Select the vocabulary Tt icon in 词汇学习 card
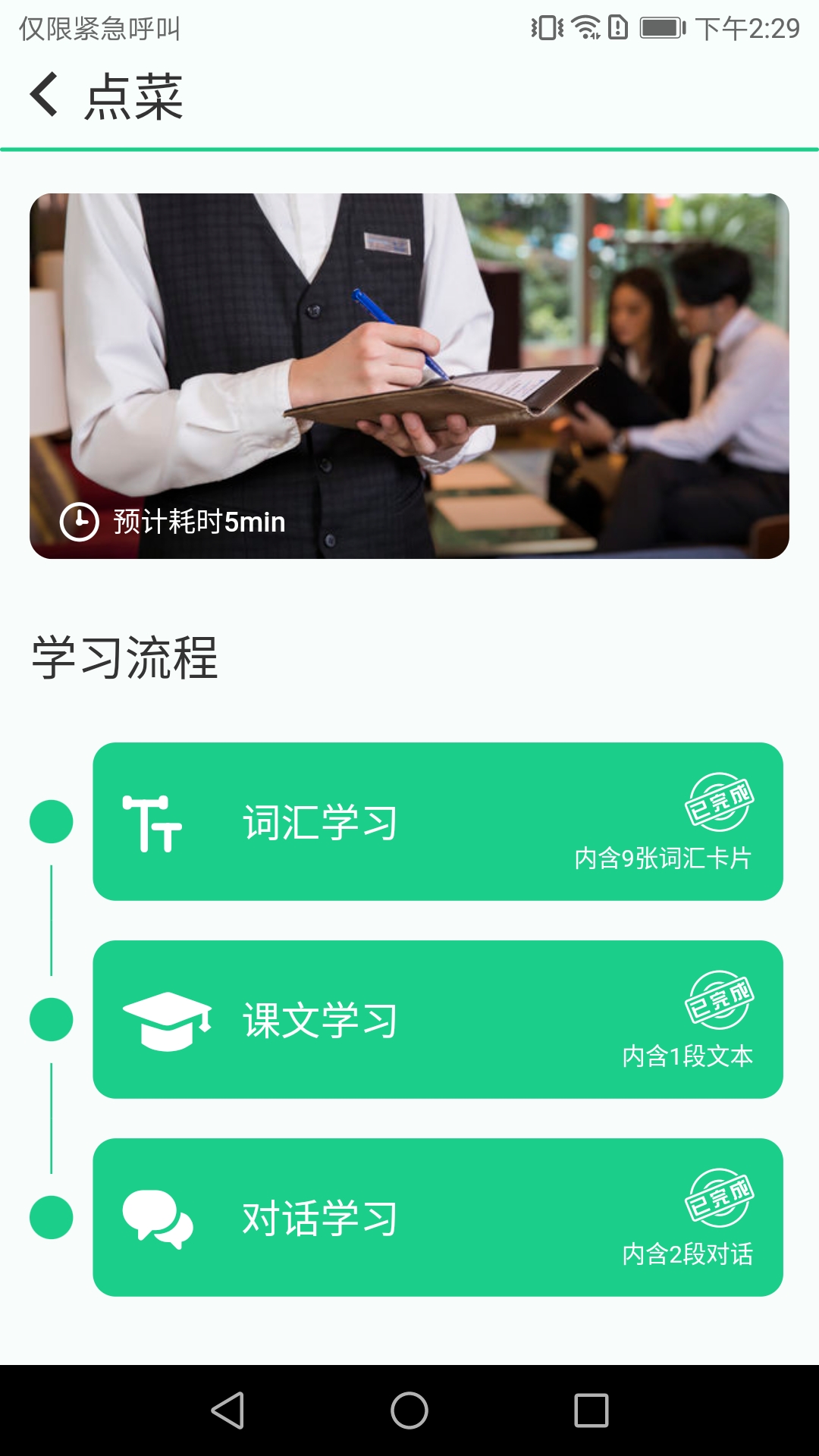This screenshot has width=819, height=1456. (152, 821)
